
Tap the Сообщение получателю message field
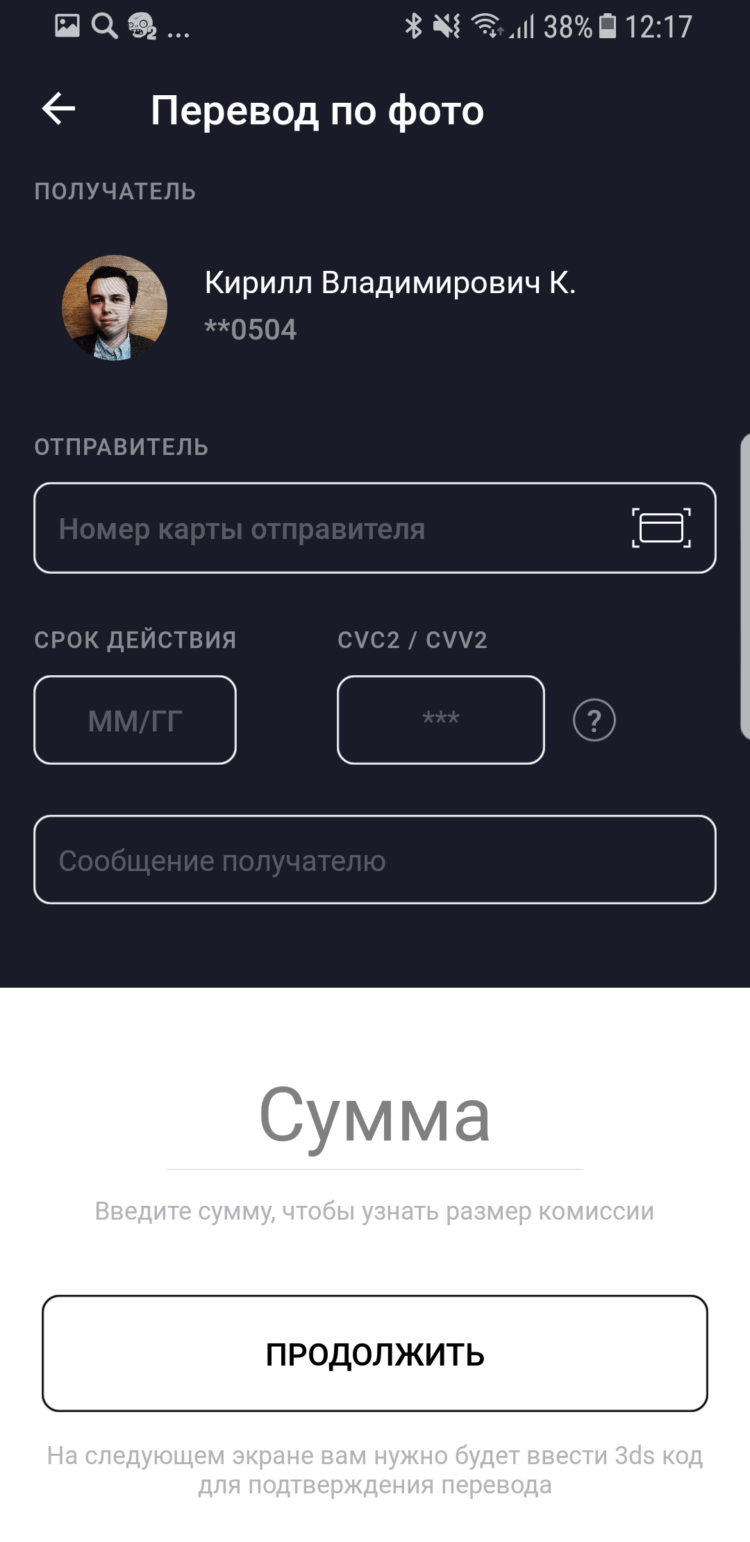pos(374,859)
